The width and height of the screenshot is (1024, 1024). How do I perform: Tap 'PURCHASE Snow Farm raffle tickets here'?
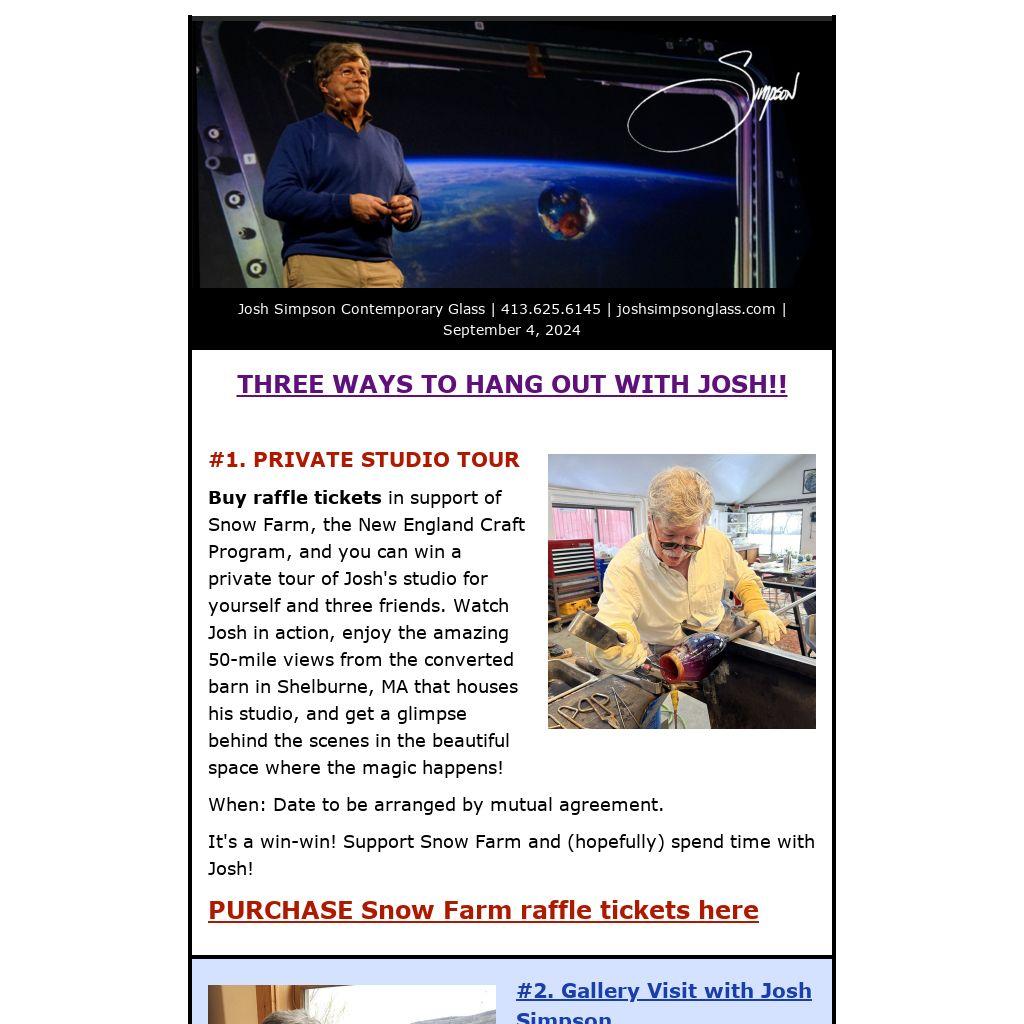(483, 910)
